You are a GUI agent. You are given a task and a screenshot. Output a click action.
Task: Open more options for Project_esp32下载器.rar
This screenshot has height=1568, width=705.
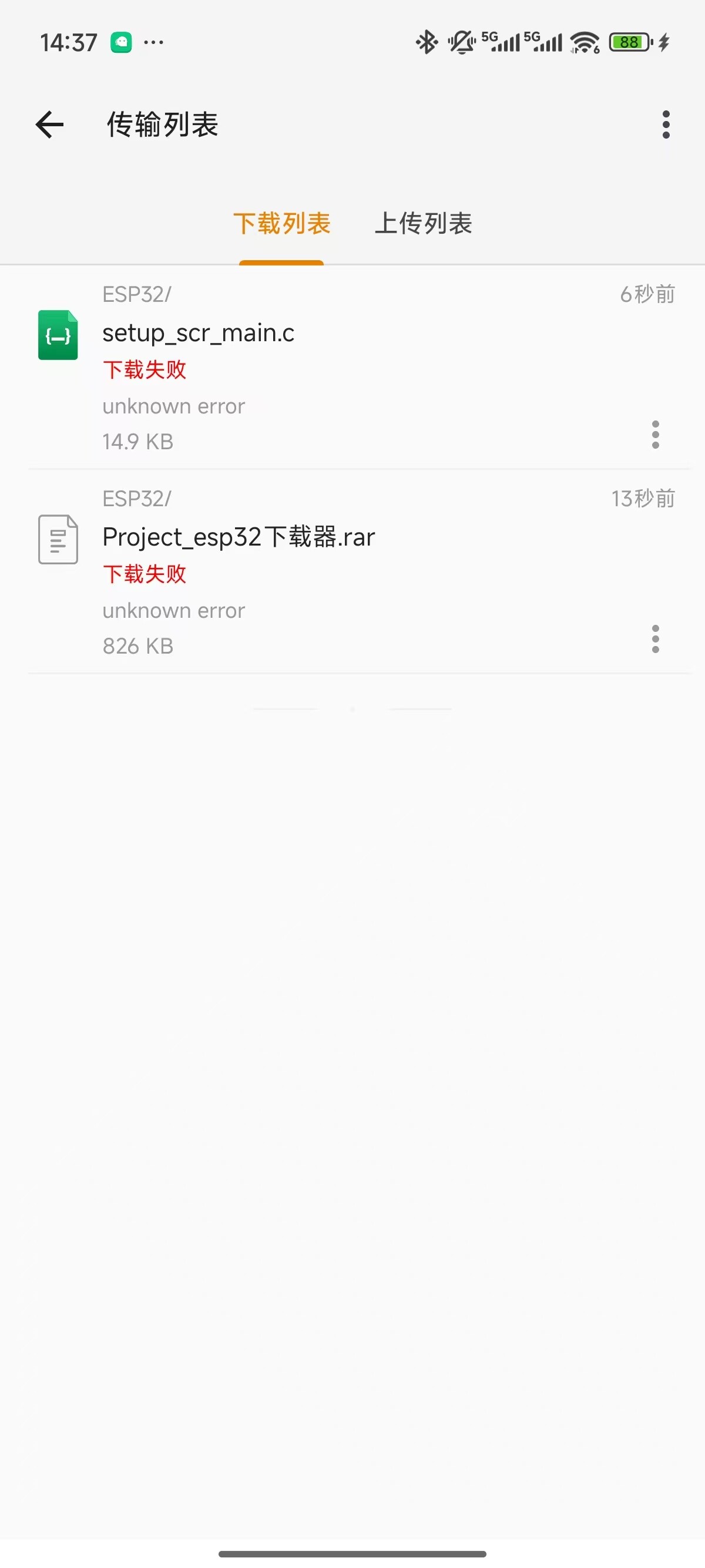[x=655, y=639]
